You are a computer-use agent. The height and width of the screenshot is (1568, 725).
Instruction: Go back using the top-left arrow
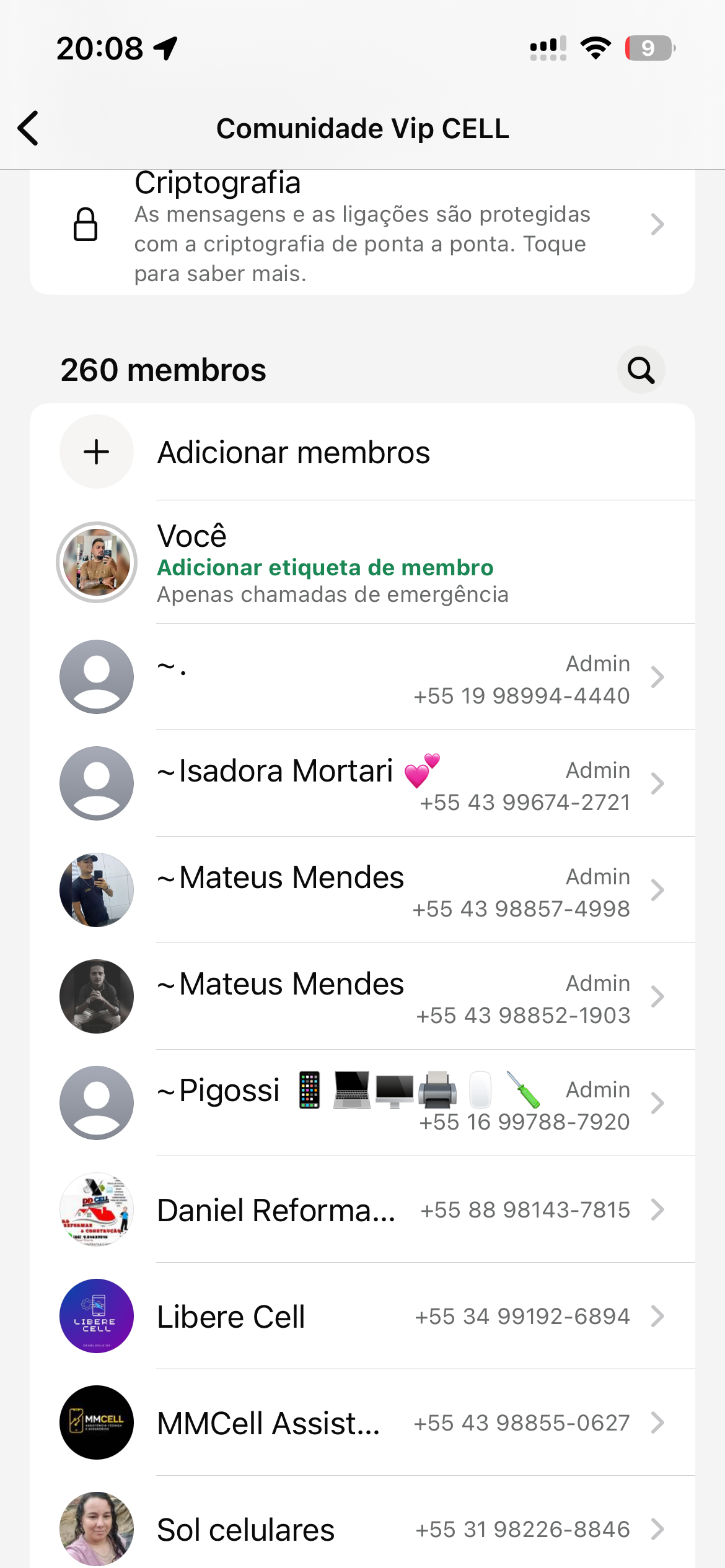point(29,128)
